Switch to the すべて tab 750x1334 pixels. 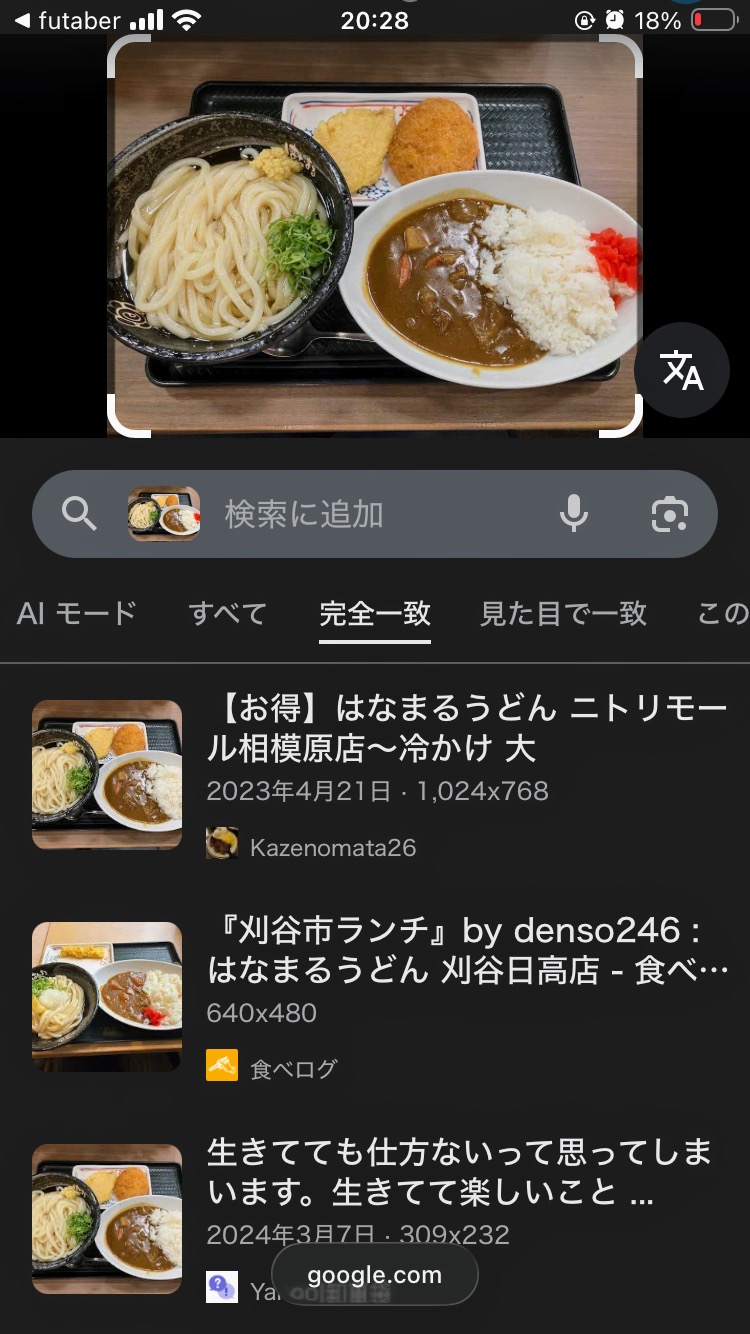[228, 613]
